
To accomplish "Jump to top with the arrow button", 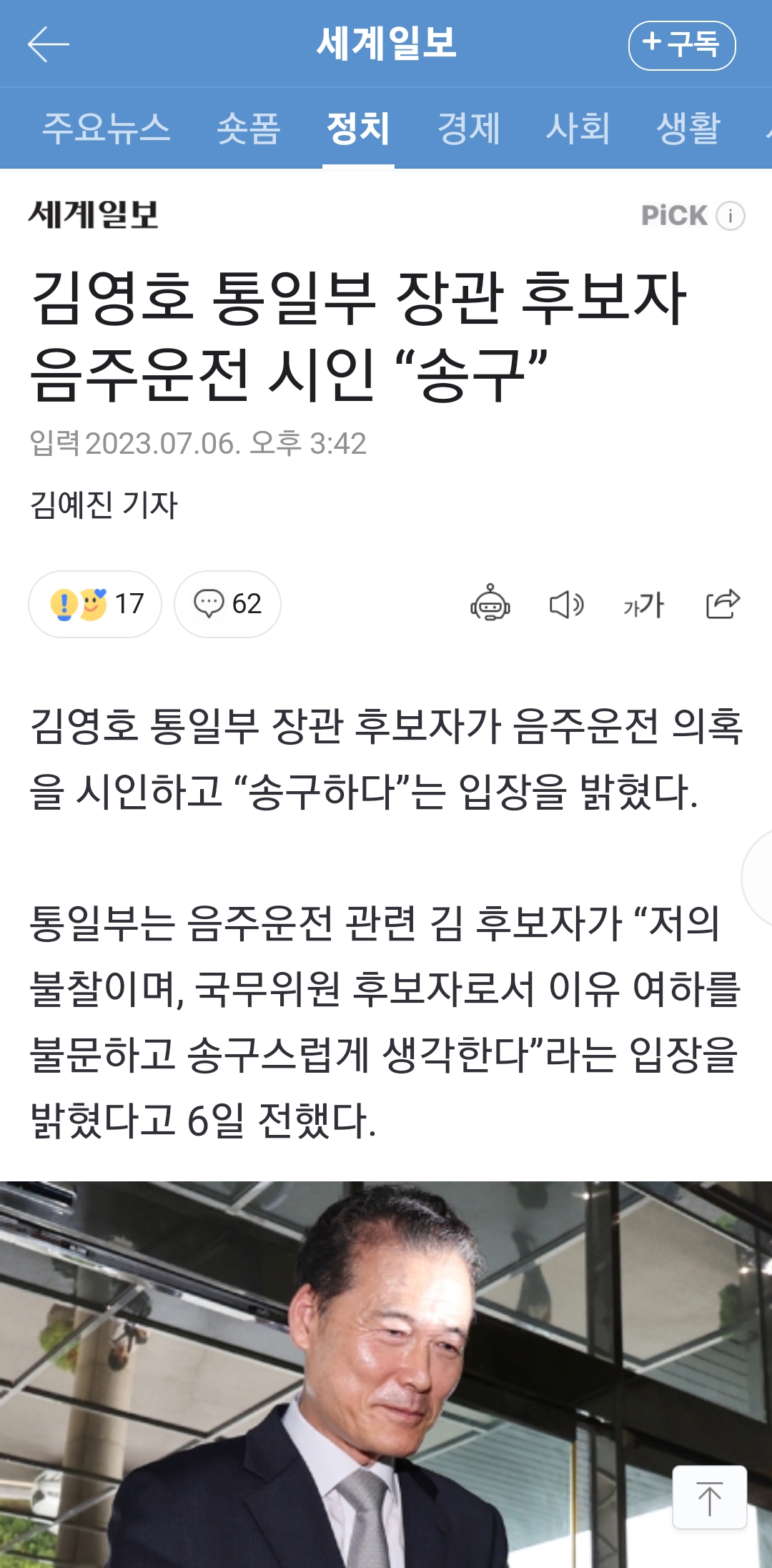I will click(x=710, y=1498).
